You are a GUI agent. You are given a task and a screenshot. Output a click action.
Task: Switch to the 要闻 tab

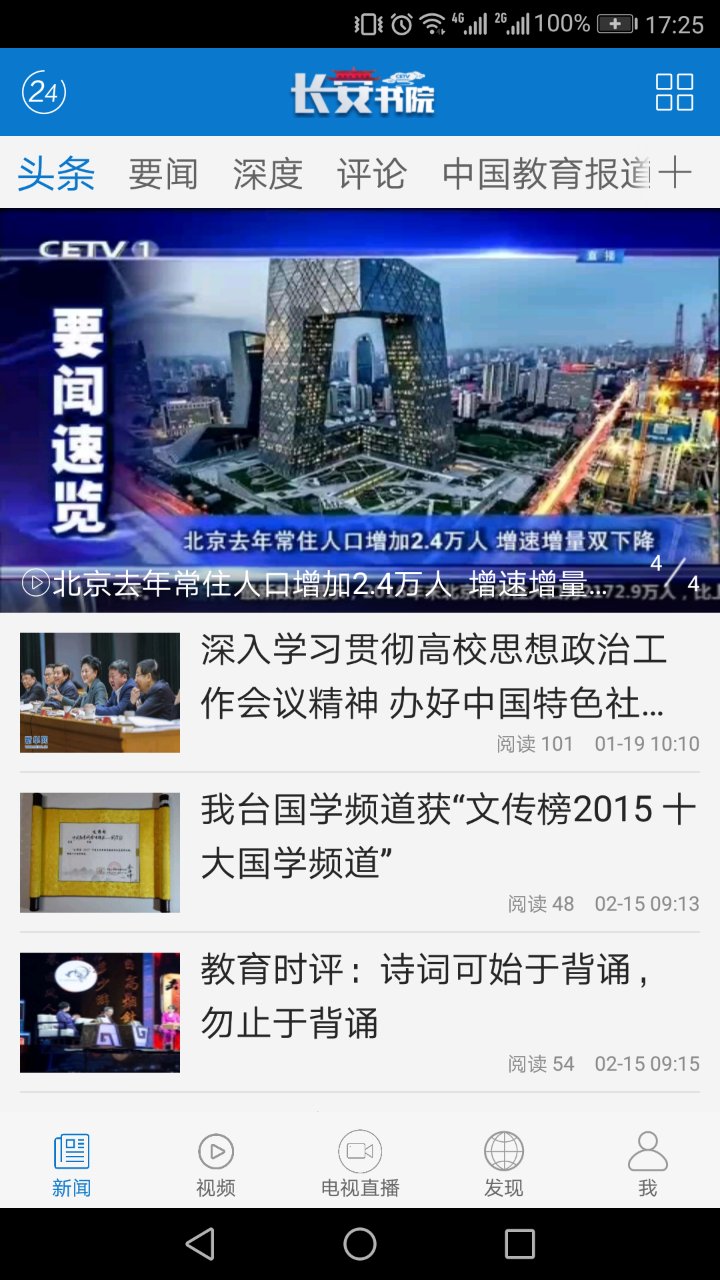pos(162,172)
